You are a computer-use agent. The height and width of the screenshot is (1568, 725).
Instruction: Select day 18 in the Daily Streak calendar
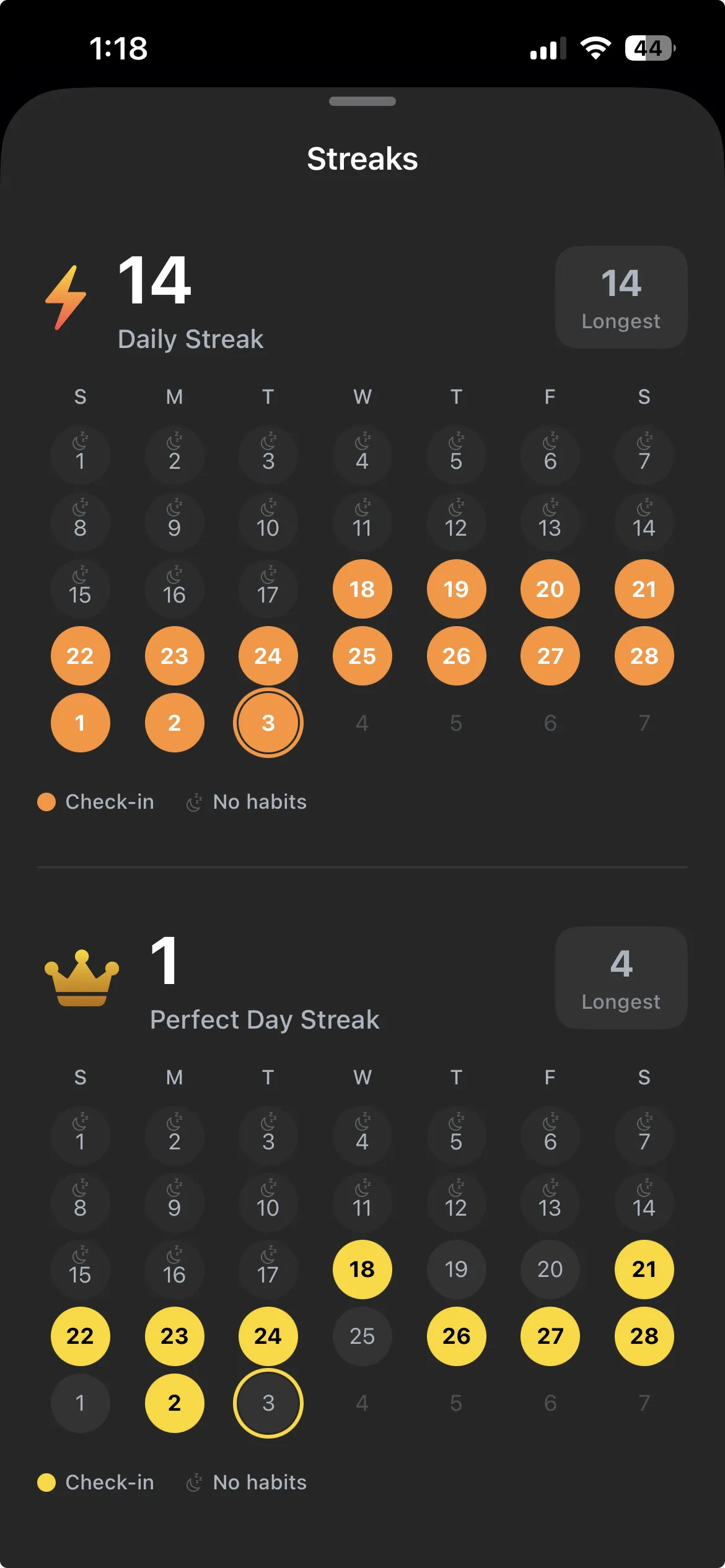(x=362, y=589)
